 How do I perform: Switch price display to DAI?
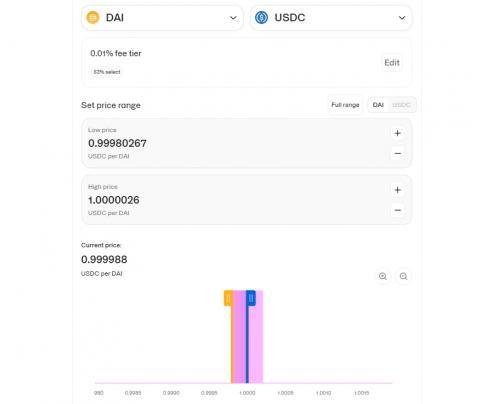(378, 105)
